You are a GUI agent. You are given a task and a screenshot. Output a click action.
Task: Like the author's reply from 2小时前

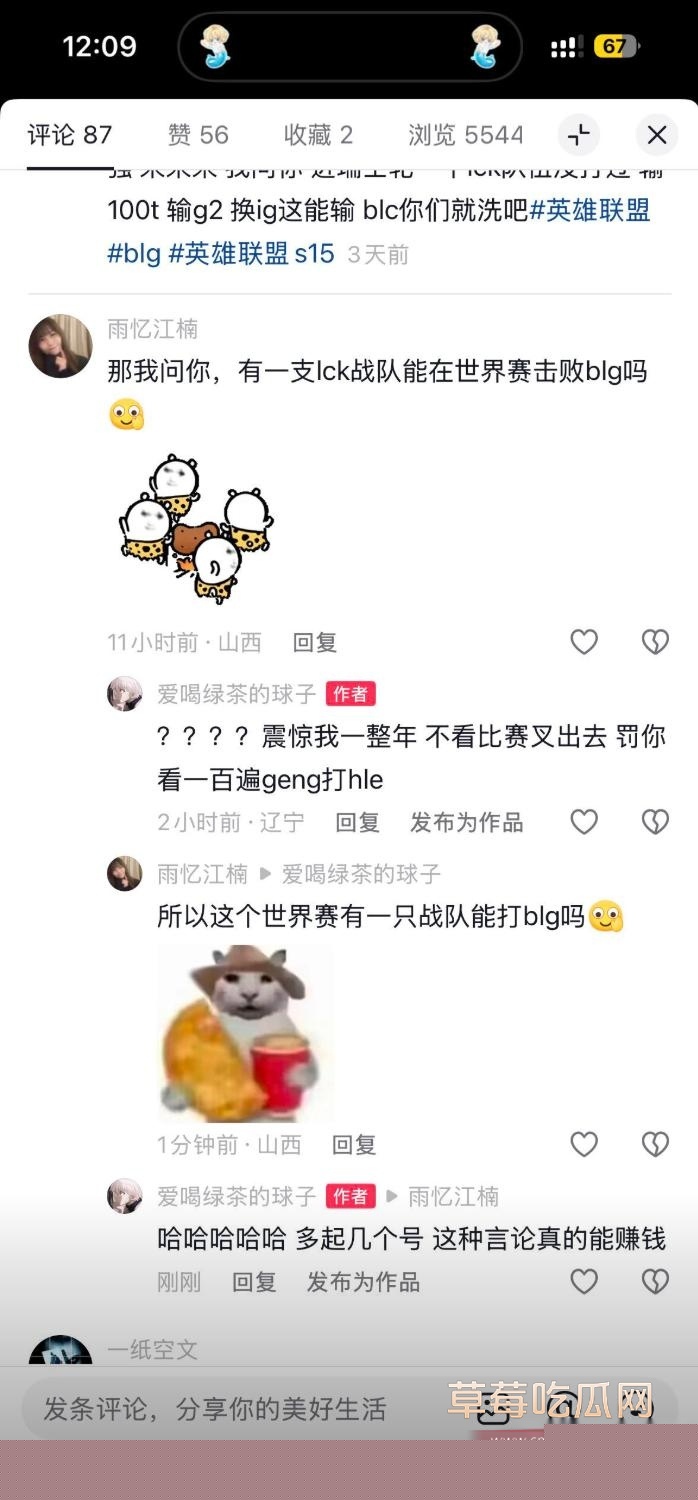click(x=584, y=822)
